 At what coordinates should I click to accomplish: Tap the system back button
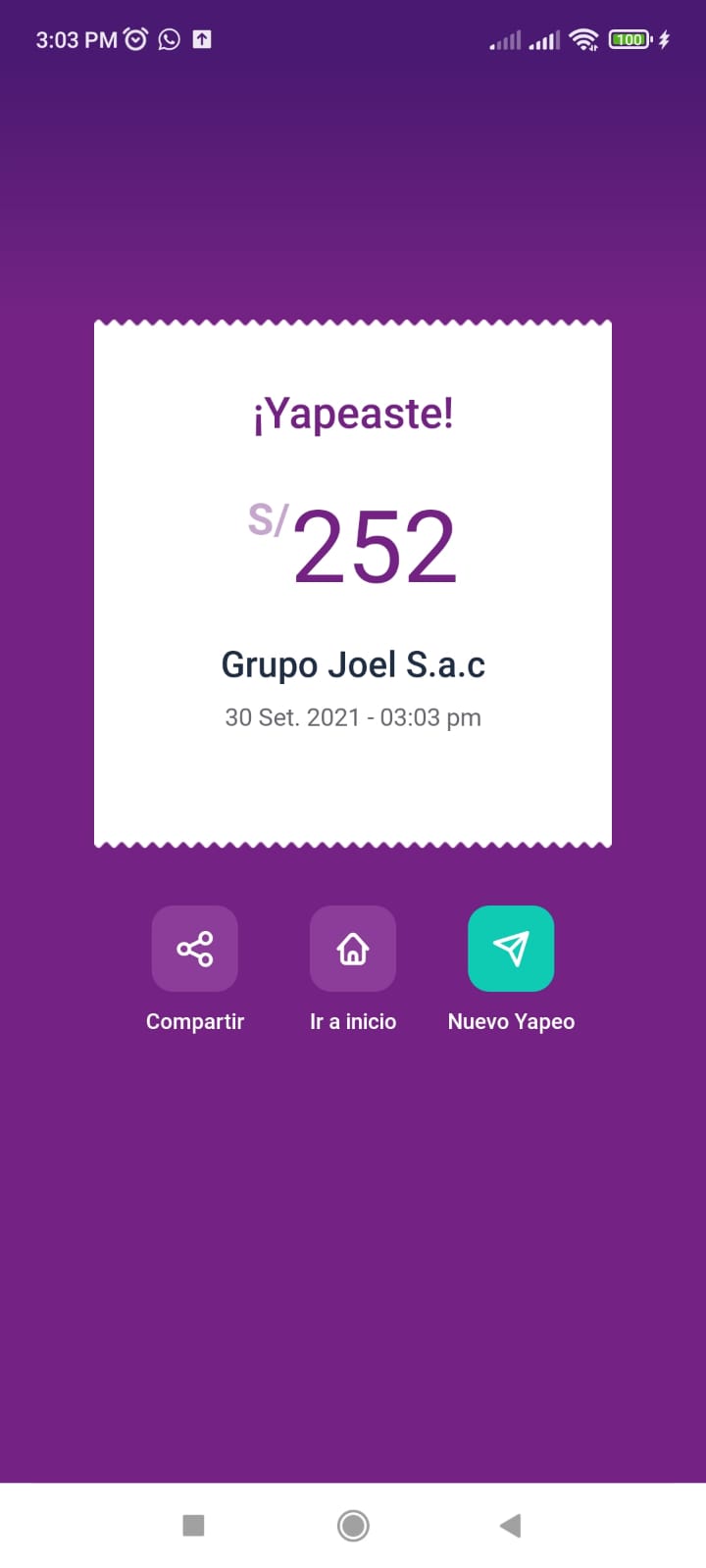[x=510, y=1525]
